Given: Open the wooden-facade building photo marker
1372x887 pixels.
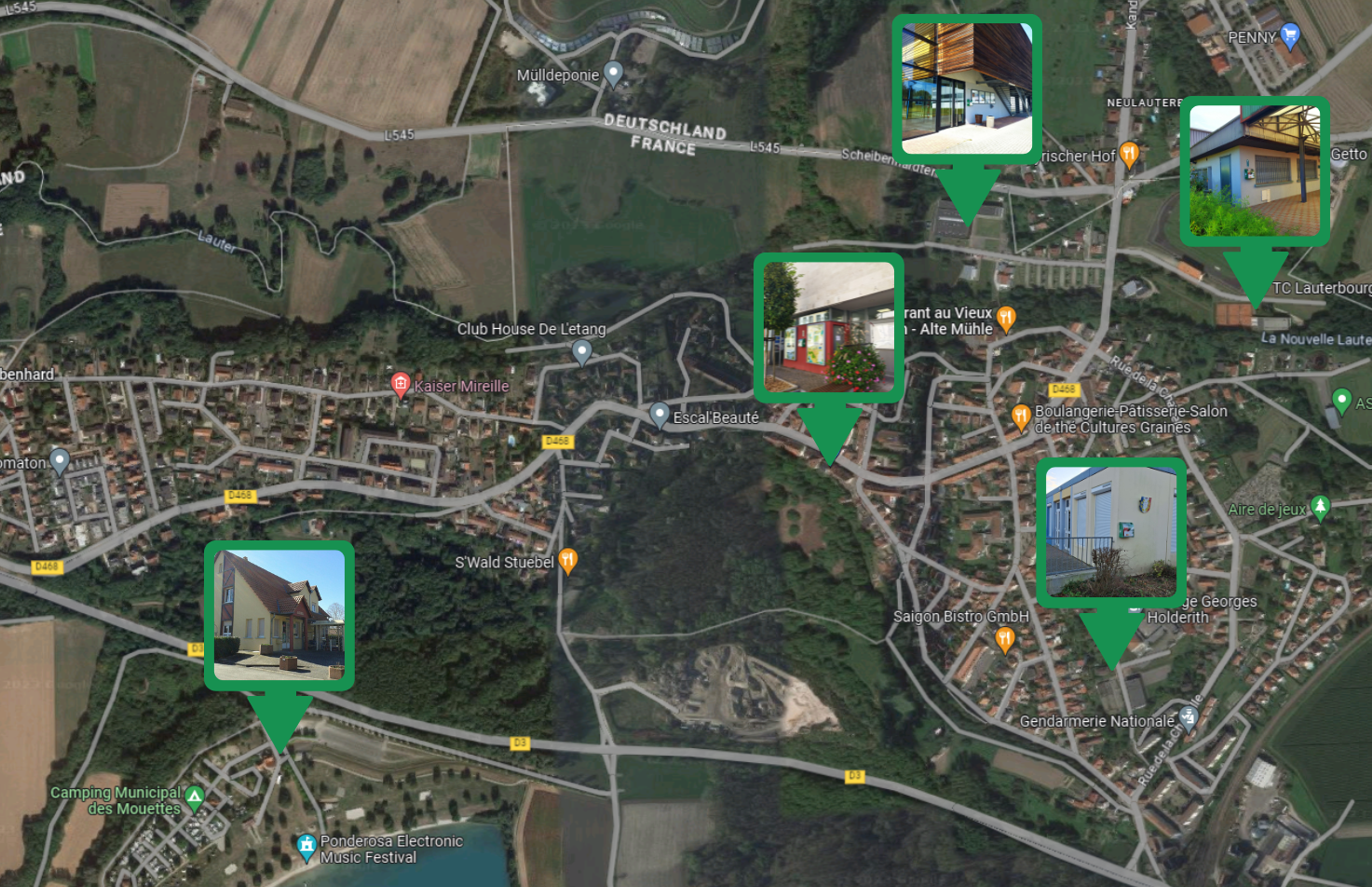Looking at the screenshot, I should (966, 89).
